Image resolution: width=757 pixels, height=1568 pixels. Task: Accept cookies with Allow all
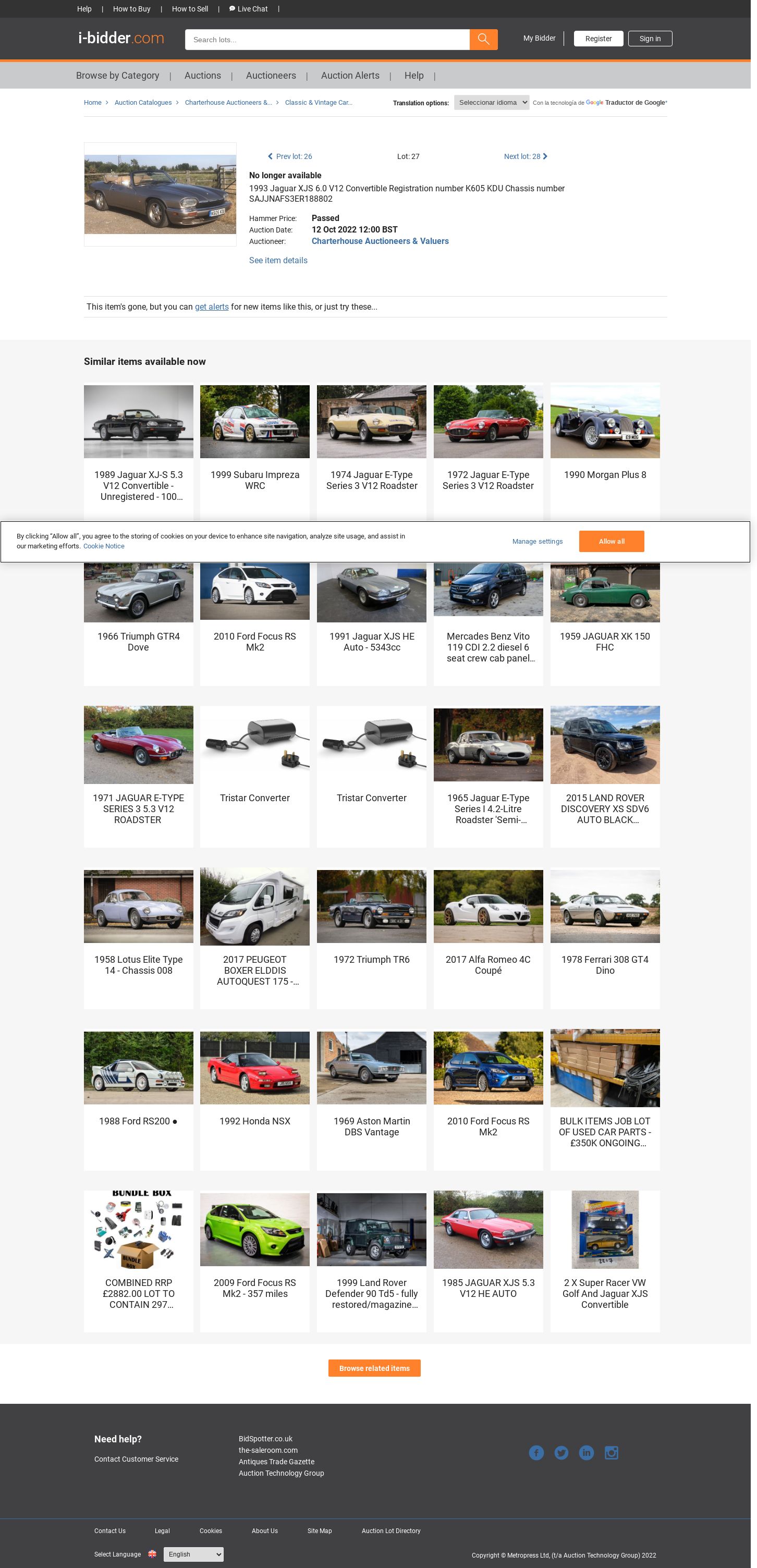point(611,541)
